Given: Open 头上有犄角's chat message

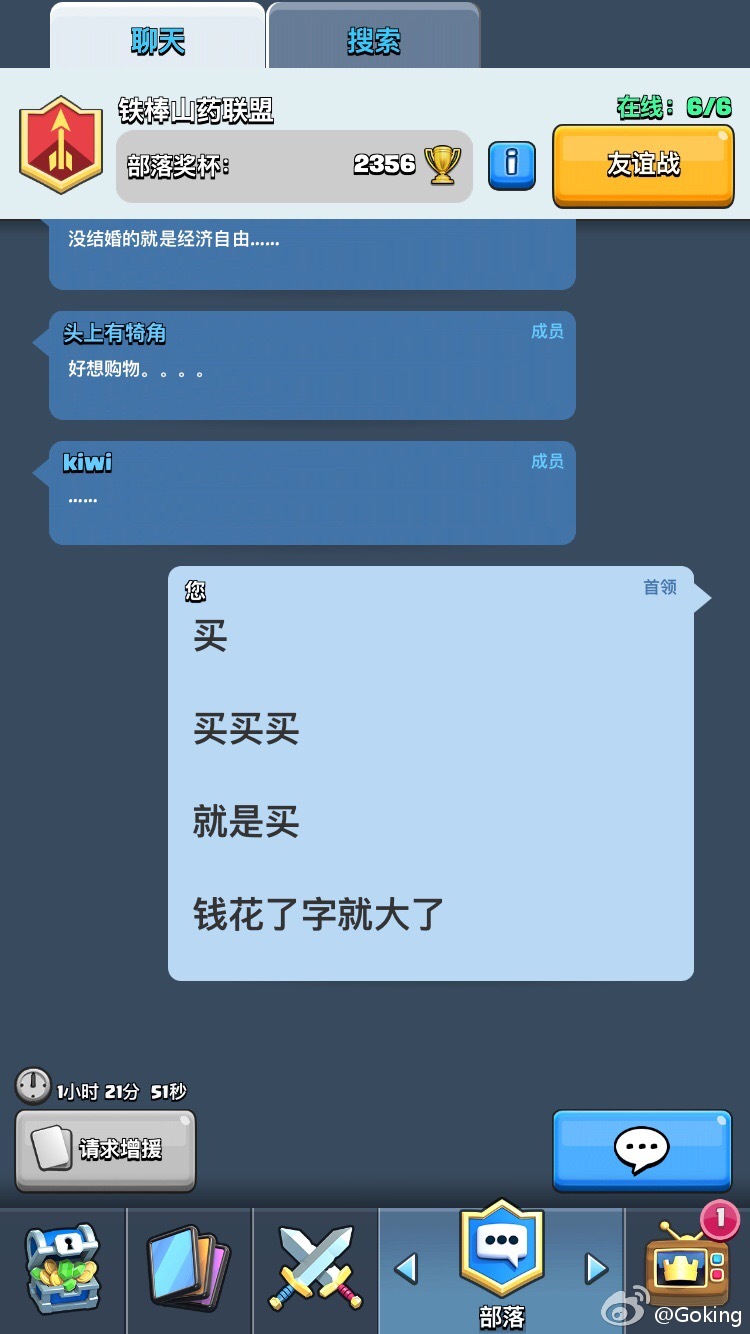Looking at the screenshot, I should (312, 365).
